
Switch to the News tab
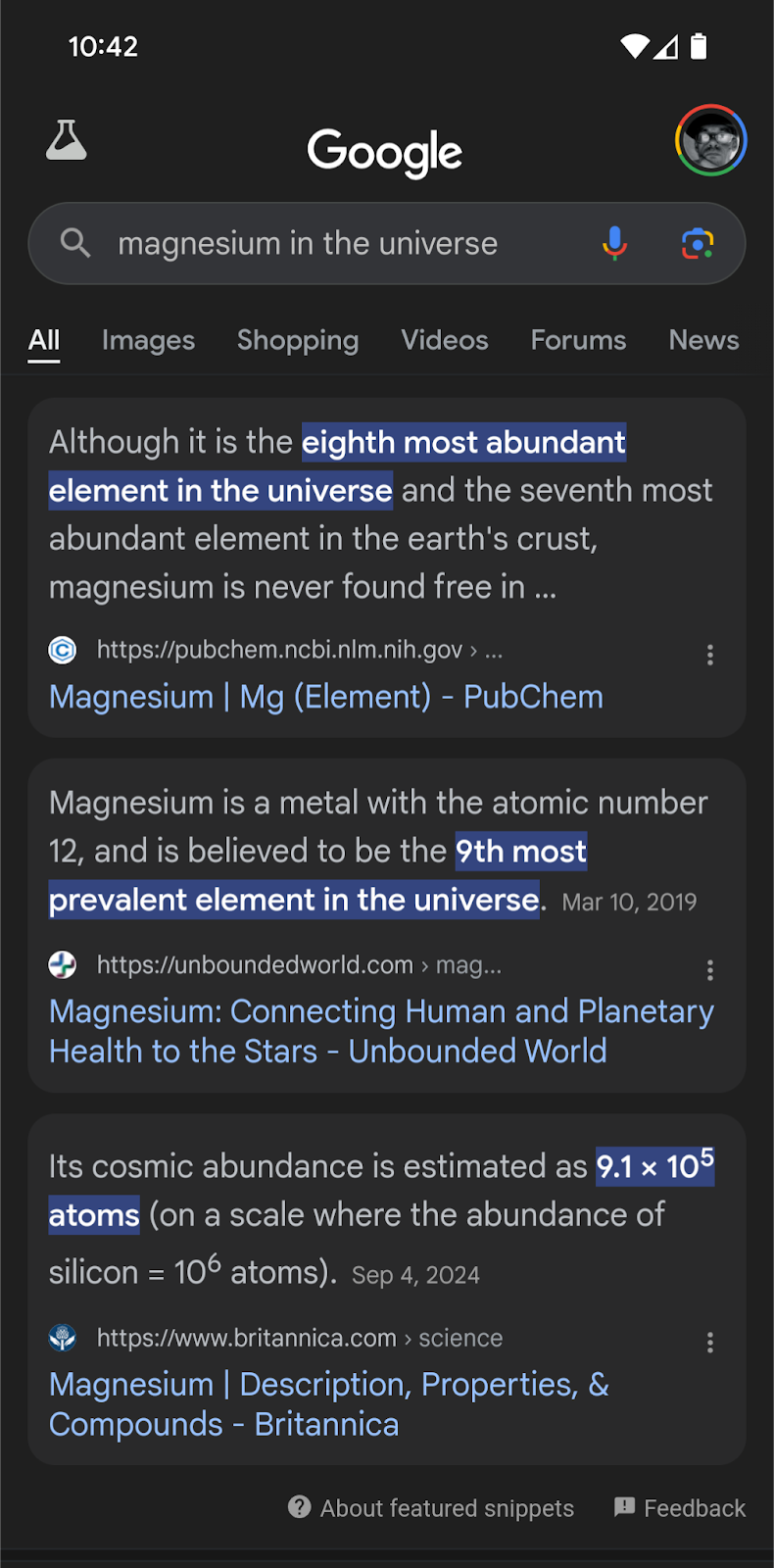click(703, 340)
